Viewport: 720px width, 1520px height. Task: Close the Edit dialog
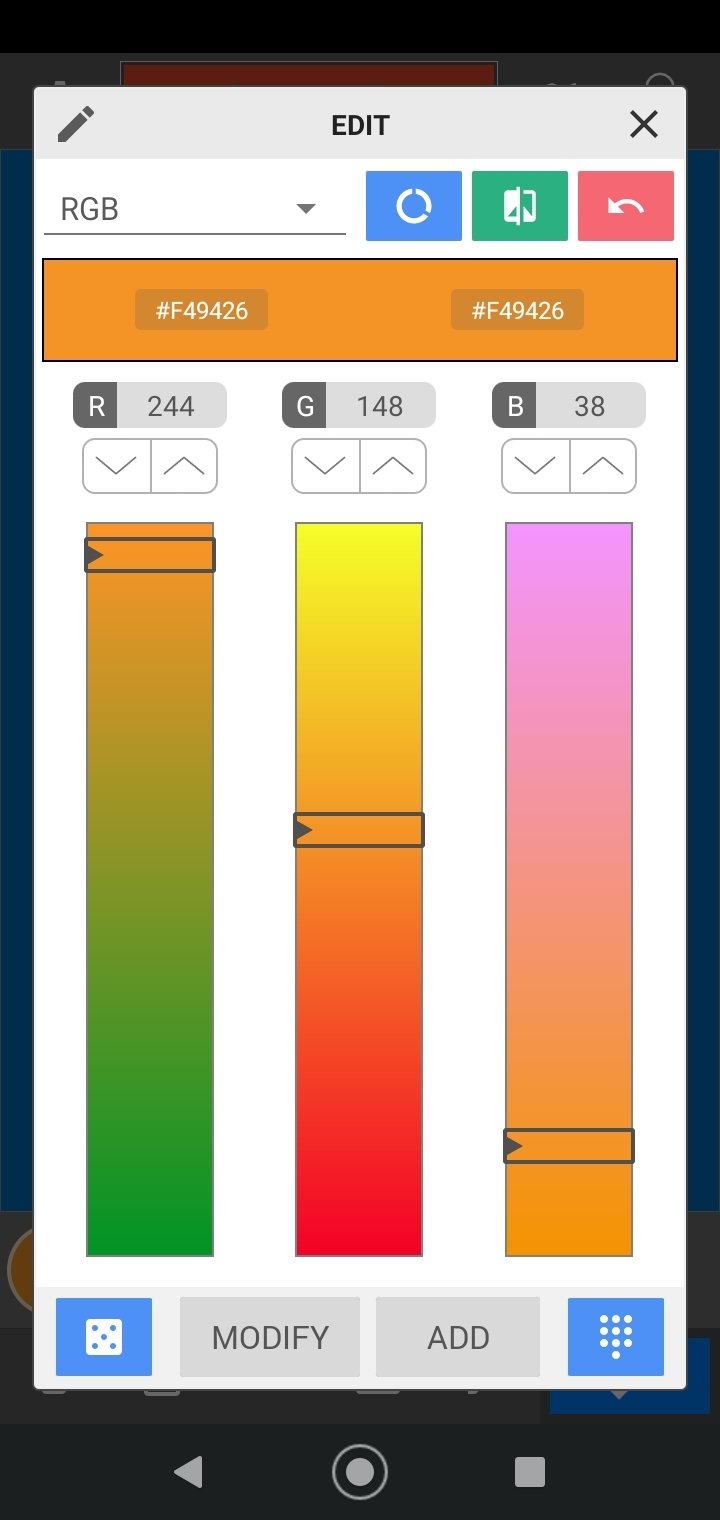tap(644, 125)
